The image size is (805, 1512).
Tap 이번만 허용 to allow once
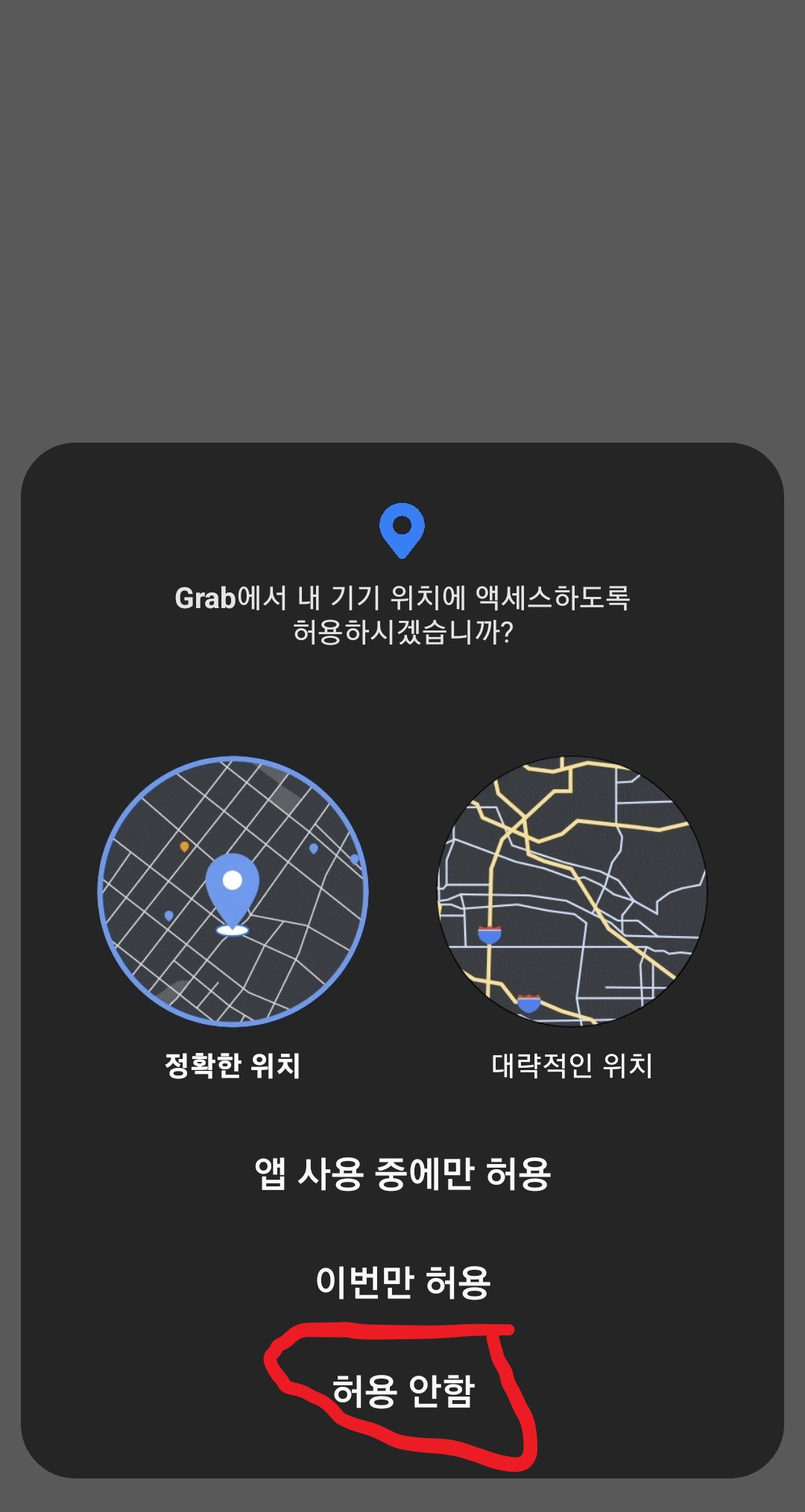click(x=402, y=1282)
